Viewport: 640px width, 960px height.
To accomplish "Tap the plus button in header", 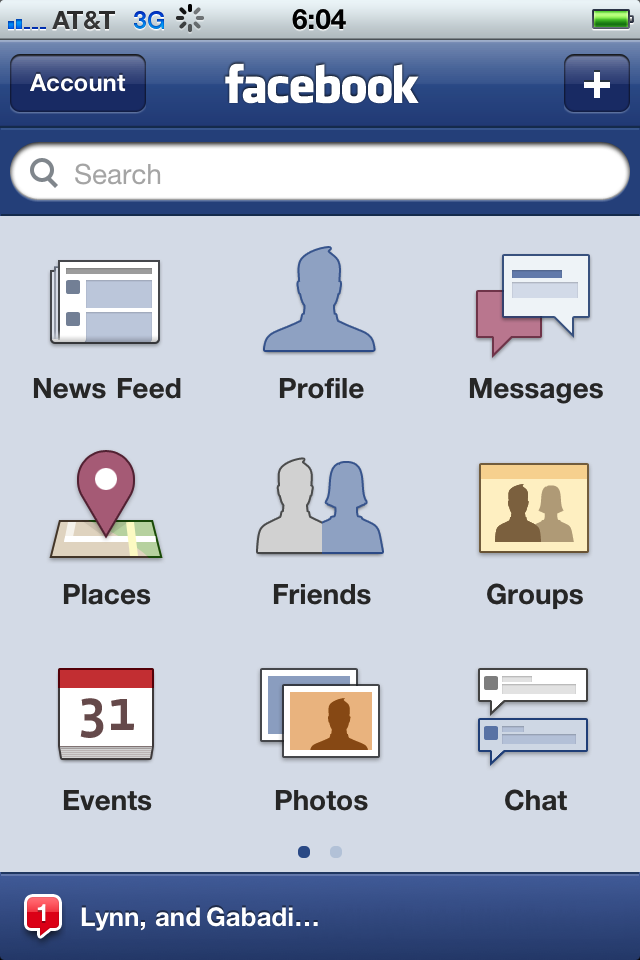I will coord(596,84).
